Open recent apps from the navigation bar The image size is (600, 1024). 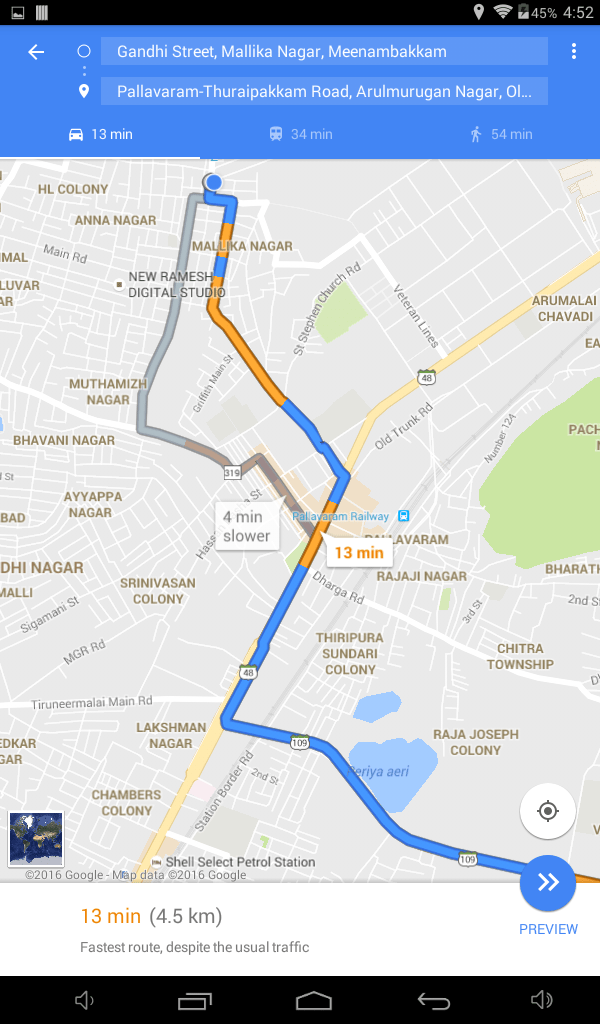click(x=195, y=1000)
